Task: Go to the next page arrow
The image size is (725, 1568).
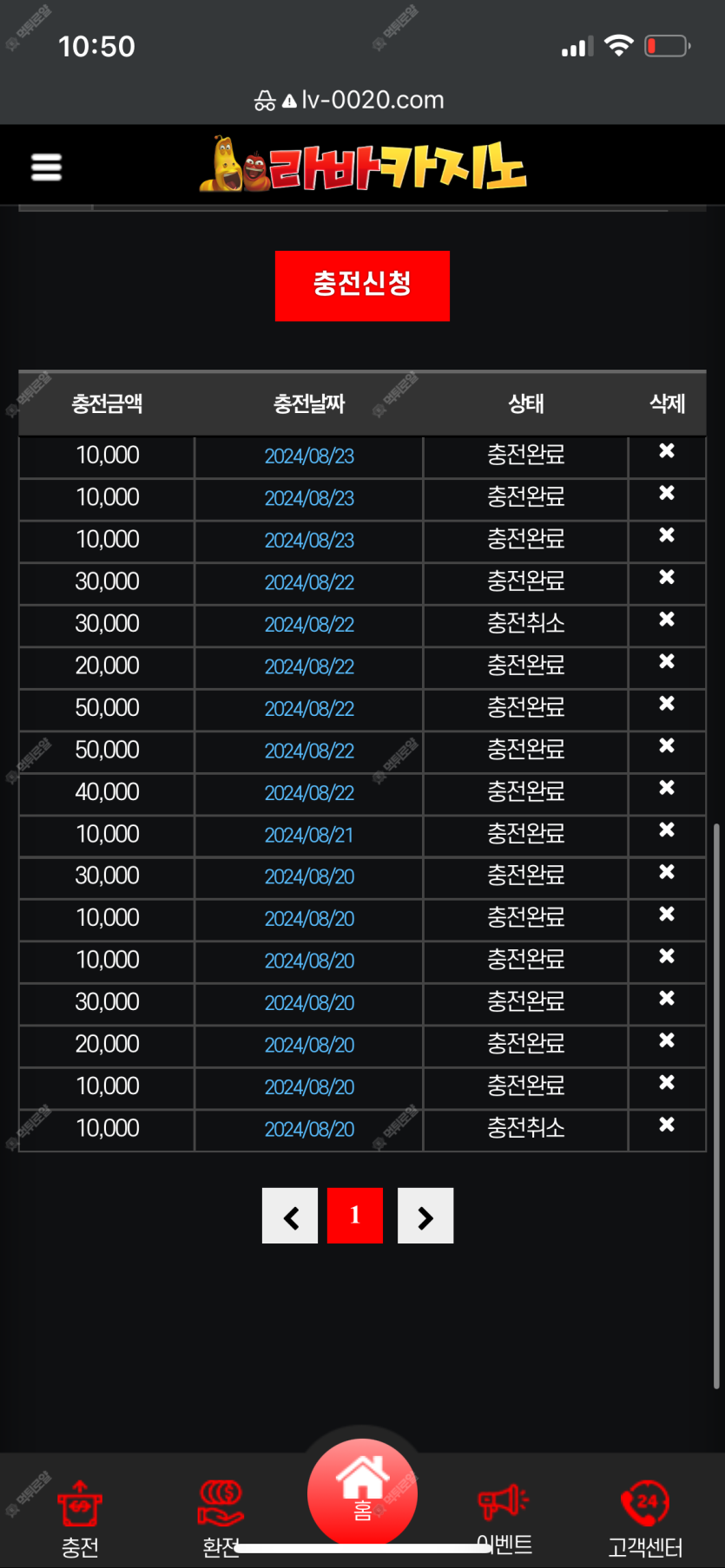Action: [425, 1216]
